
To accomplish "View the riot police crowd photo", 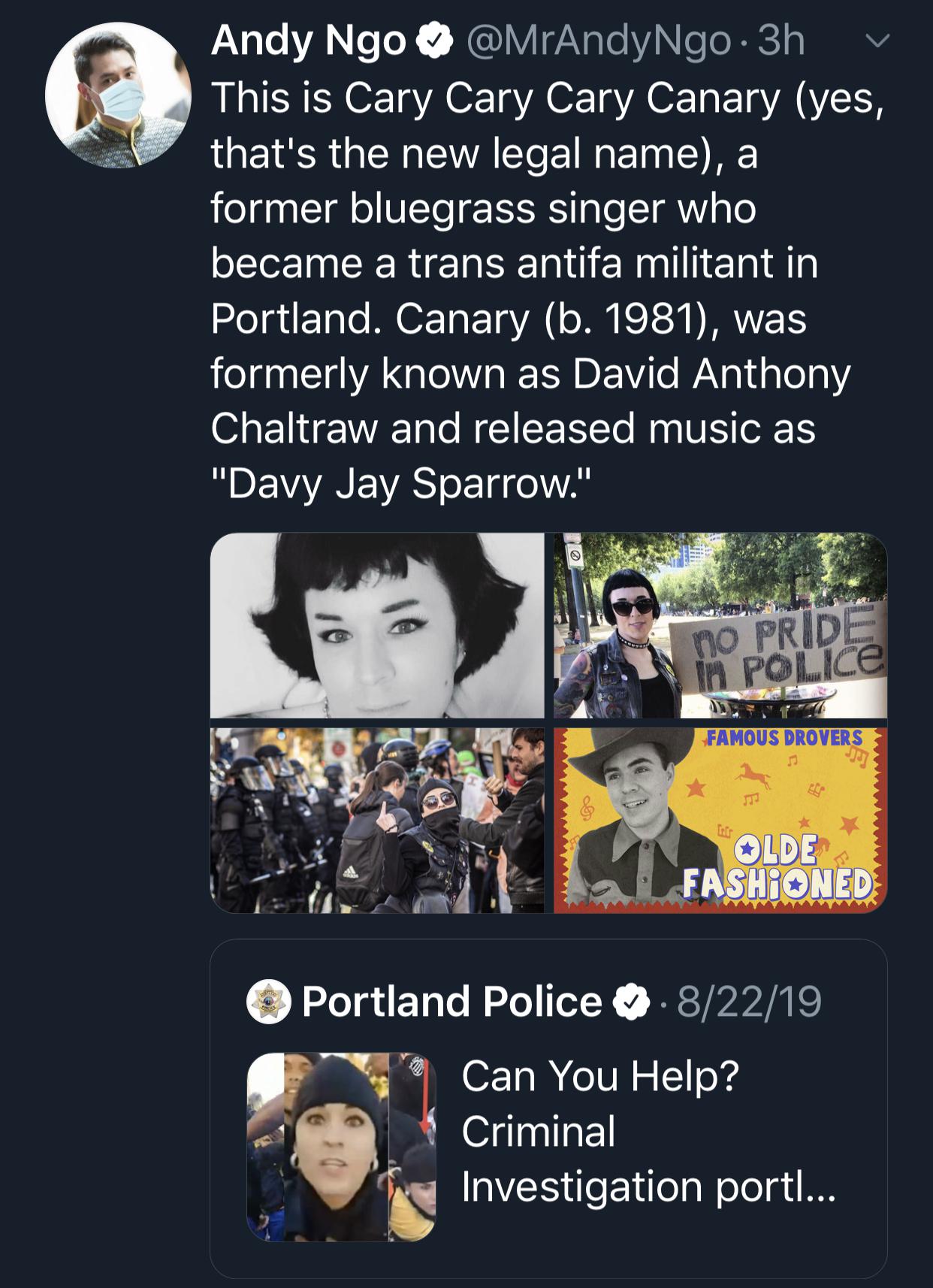I will (377, 820).
